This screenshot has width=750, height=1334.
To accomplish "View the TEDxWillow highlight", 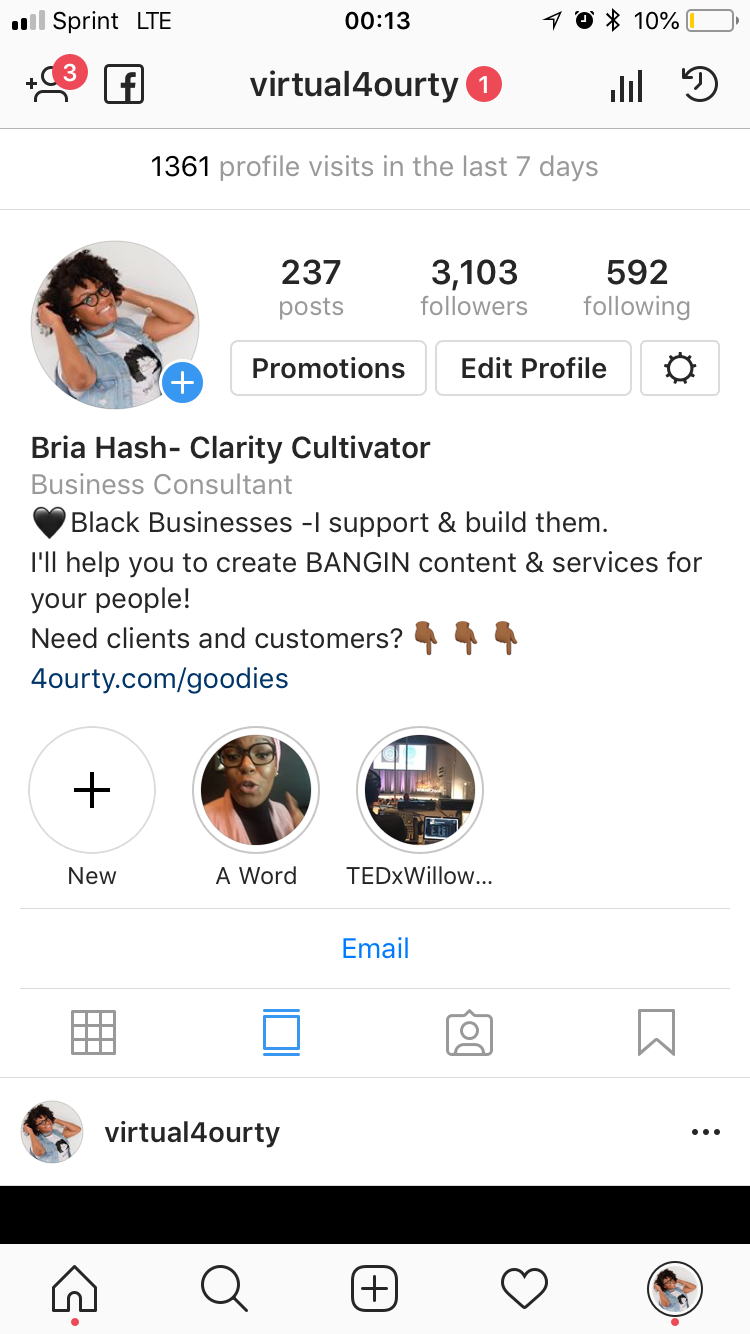I will click(x=420, y=790).
